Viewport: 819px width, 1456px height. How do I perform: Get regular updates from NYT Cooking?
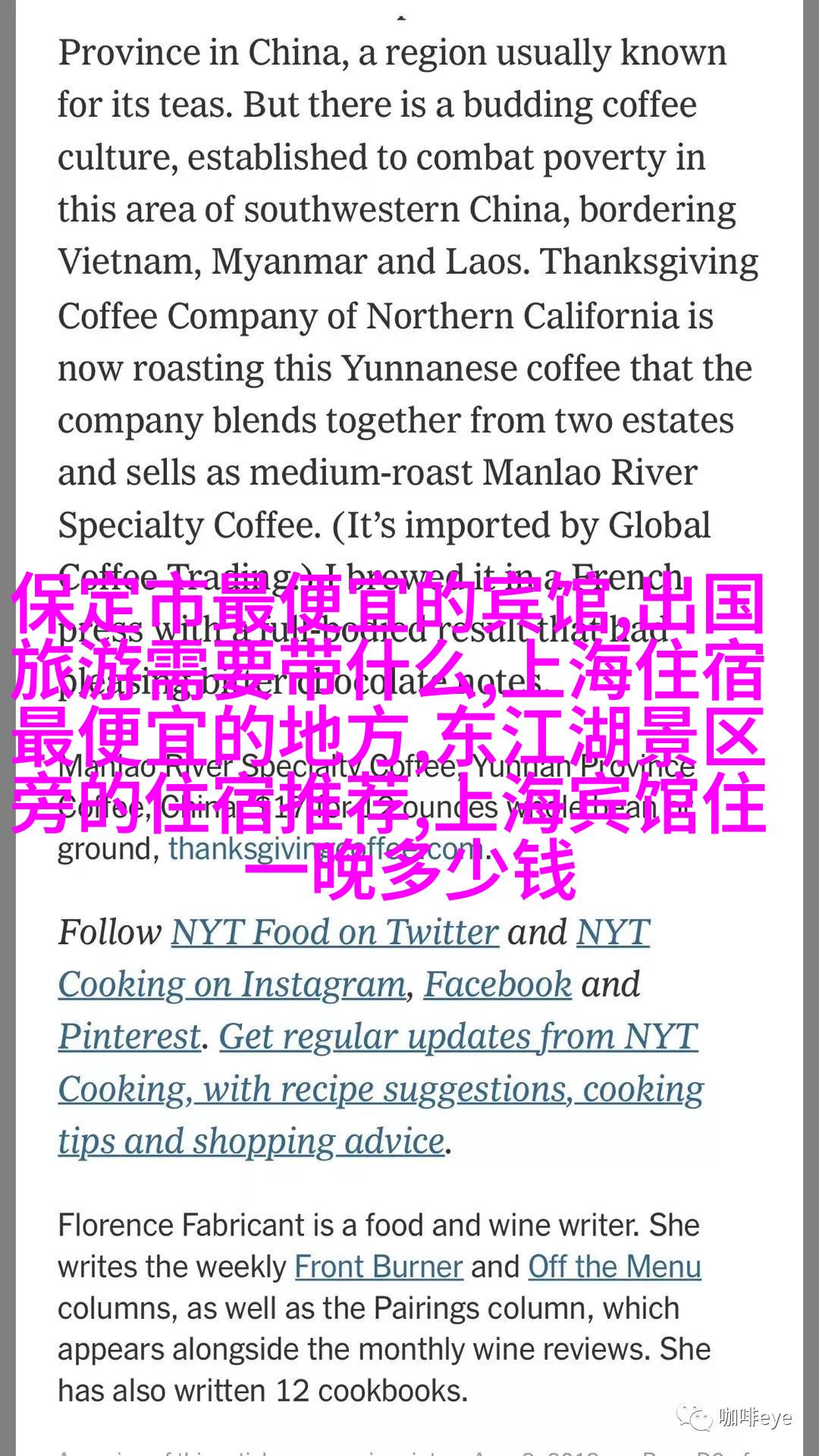point(459,1037)
